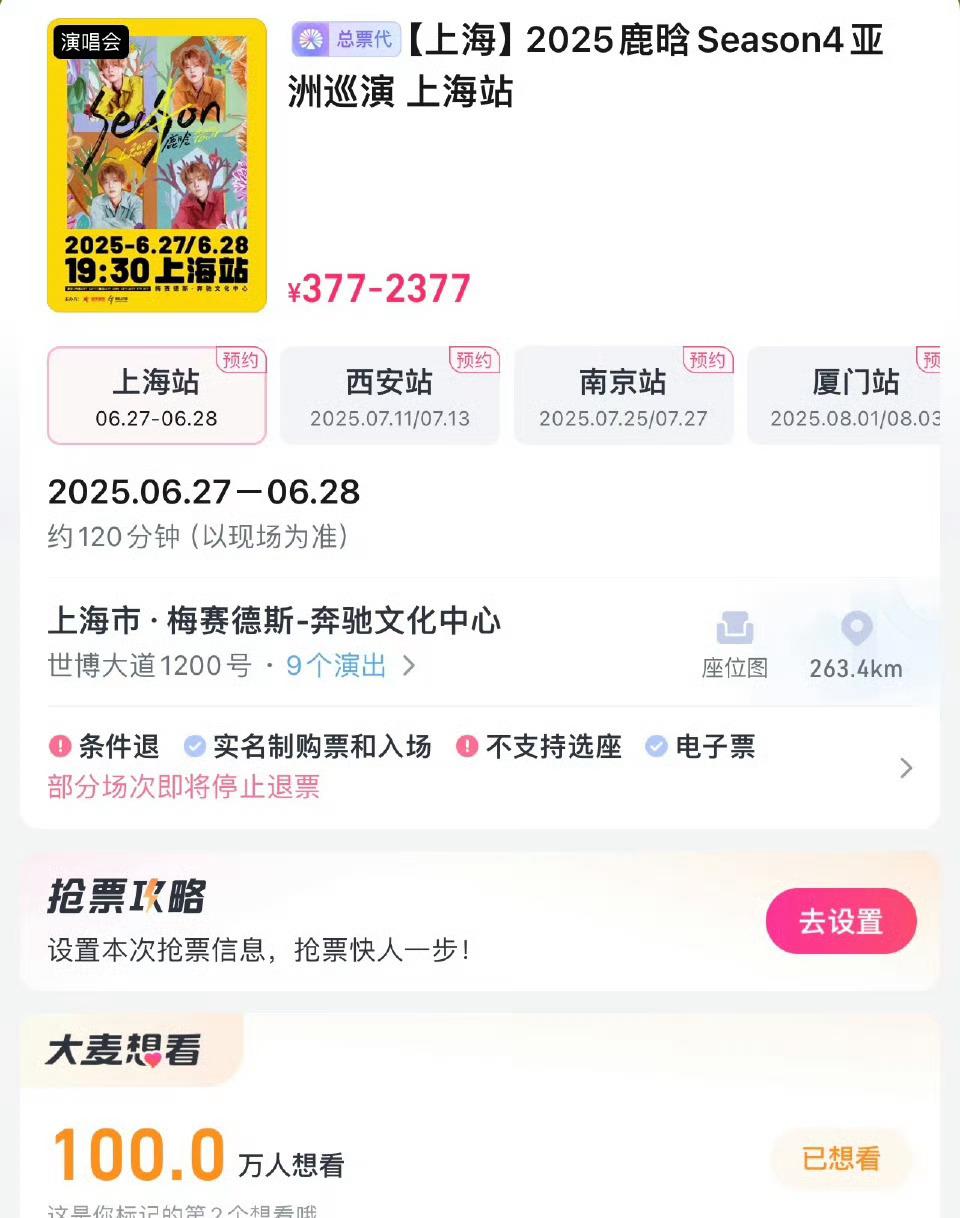
Task: View the 座位图 seat map
Action: coord(735,647)
